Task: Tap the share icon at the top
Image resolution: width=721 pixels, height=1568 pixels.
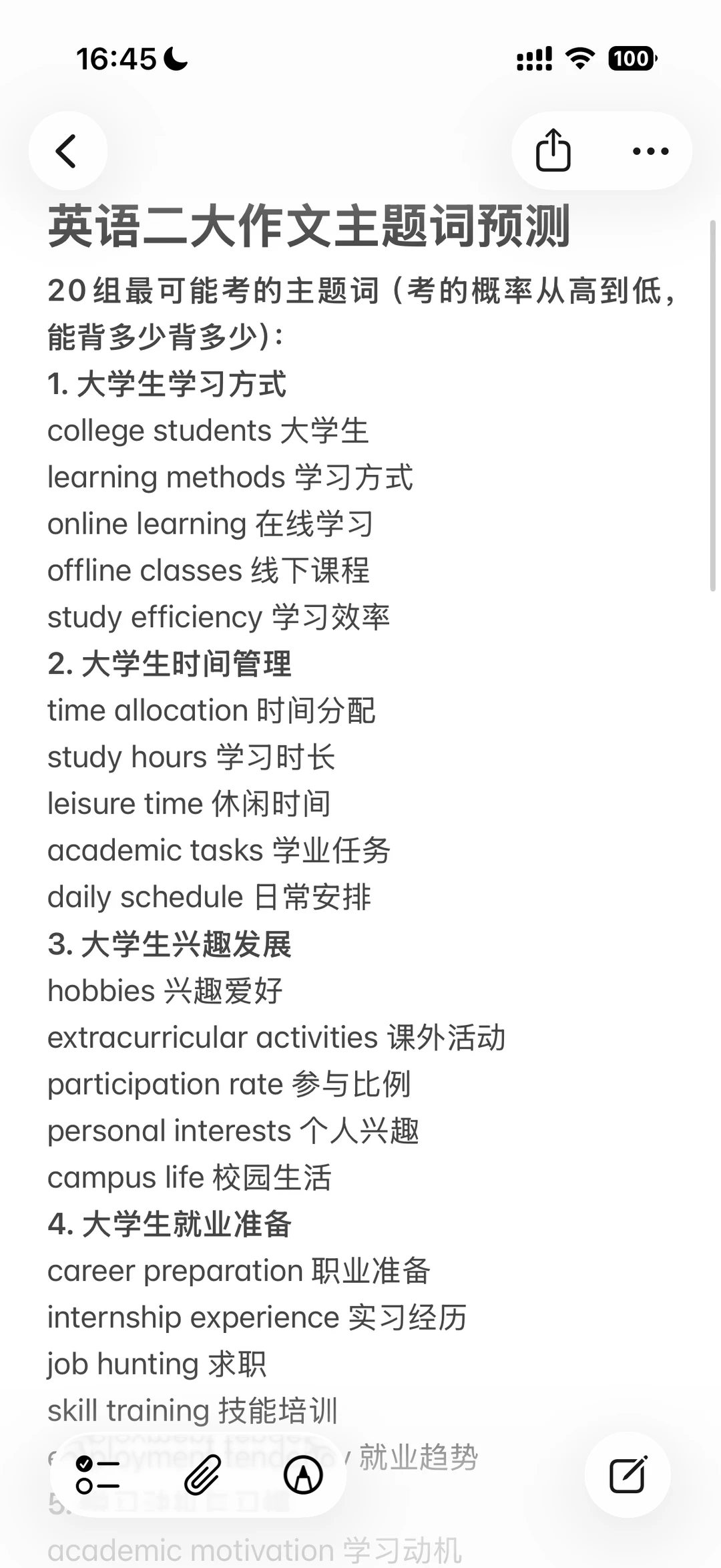Action: [553, 151]
